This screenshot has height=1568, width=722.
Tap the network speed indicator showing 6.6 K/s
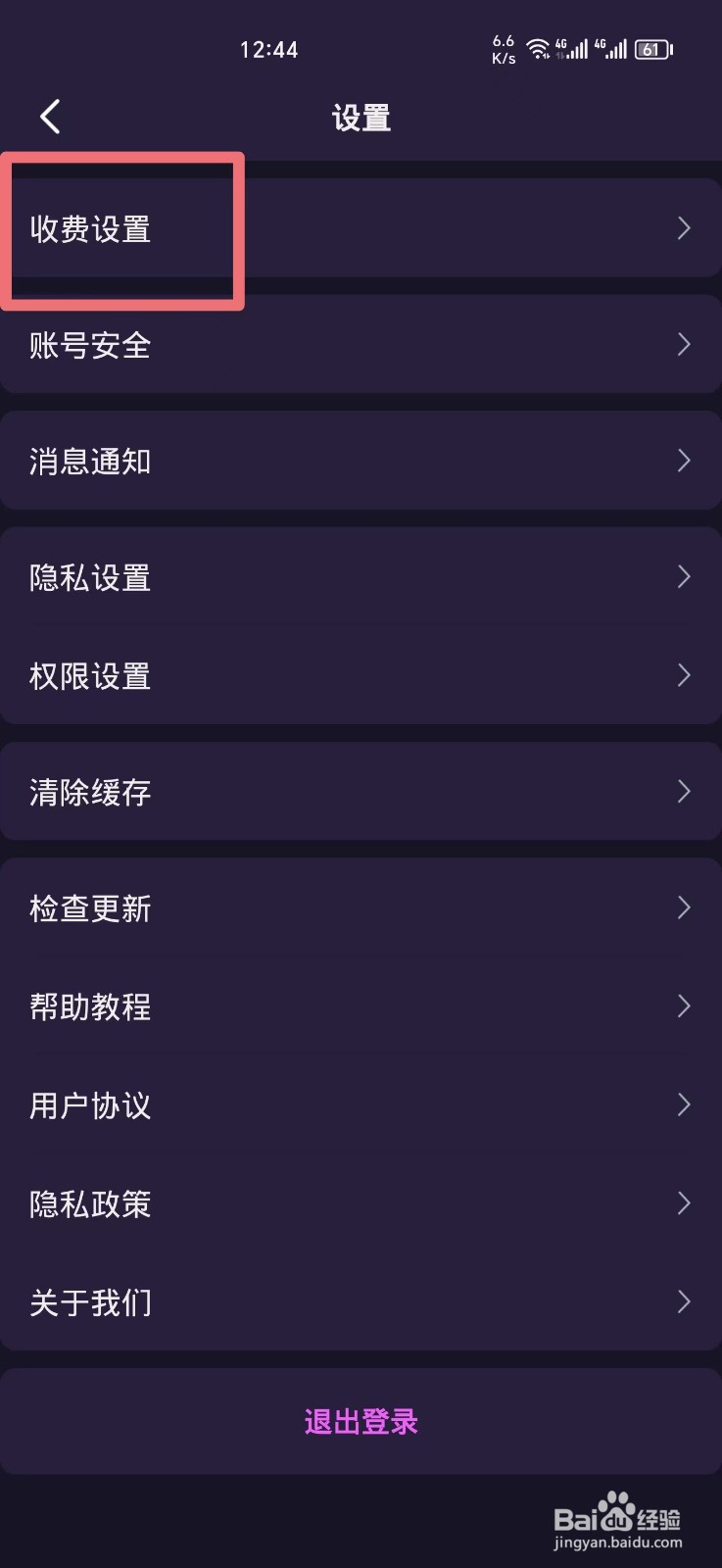(502, 49)
